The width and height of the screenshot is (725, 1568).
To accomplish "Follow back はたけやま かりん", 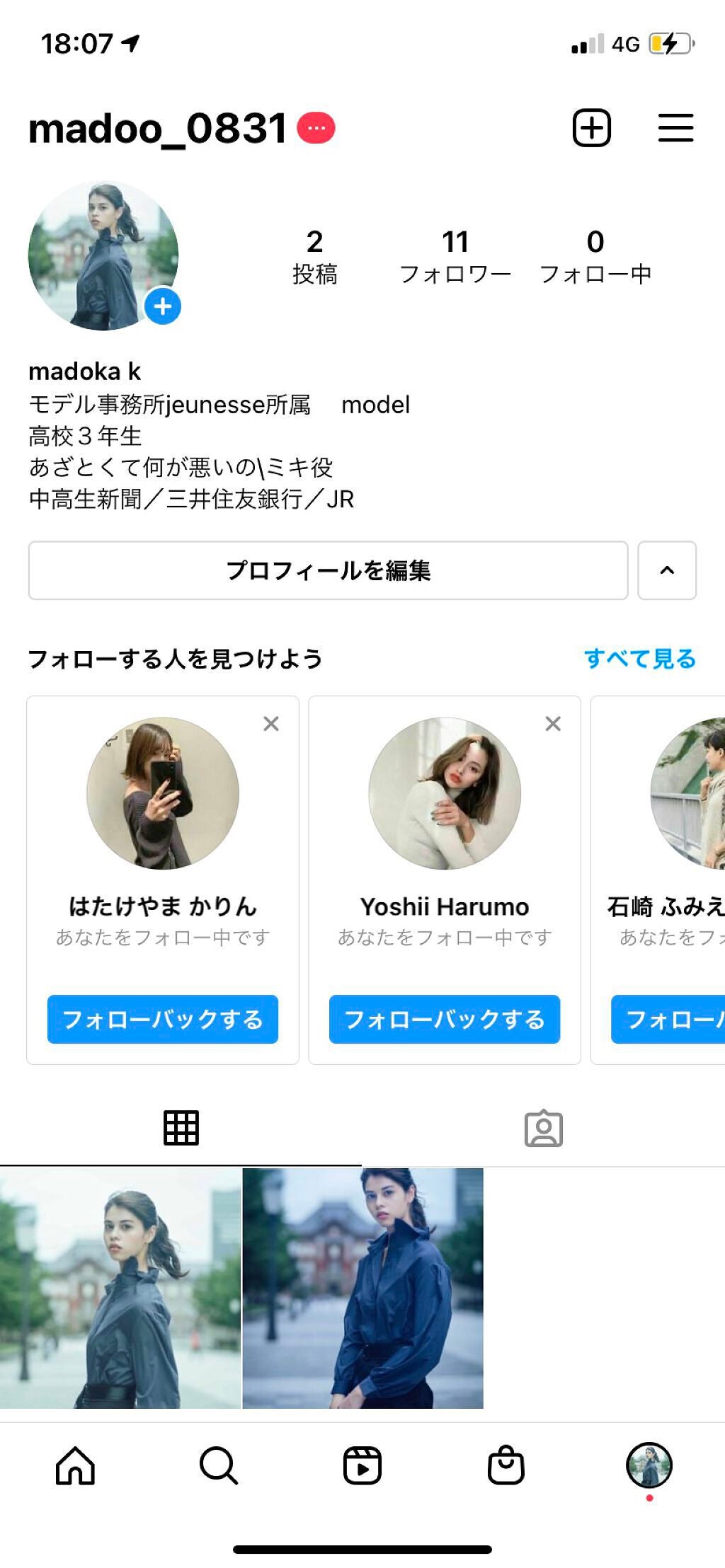I will [163, 1019].
